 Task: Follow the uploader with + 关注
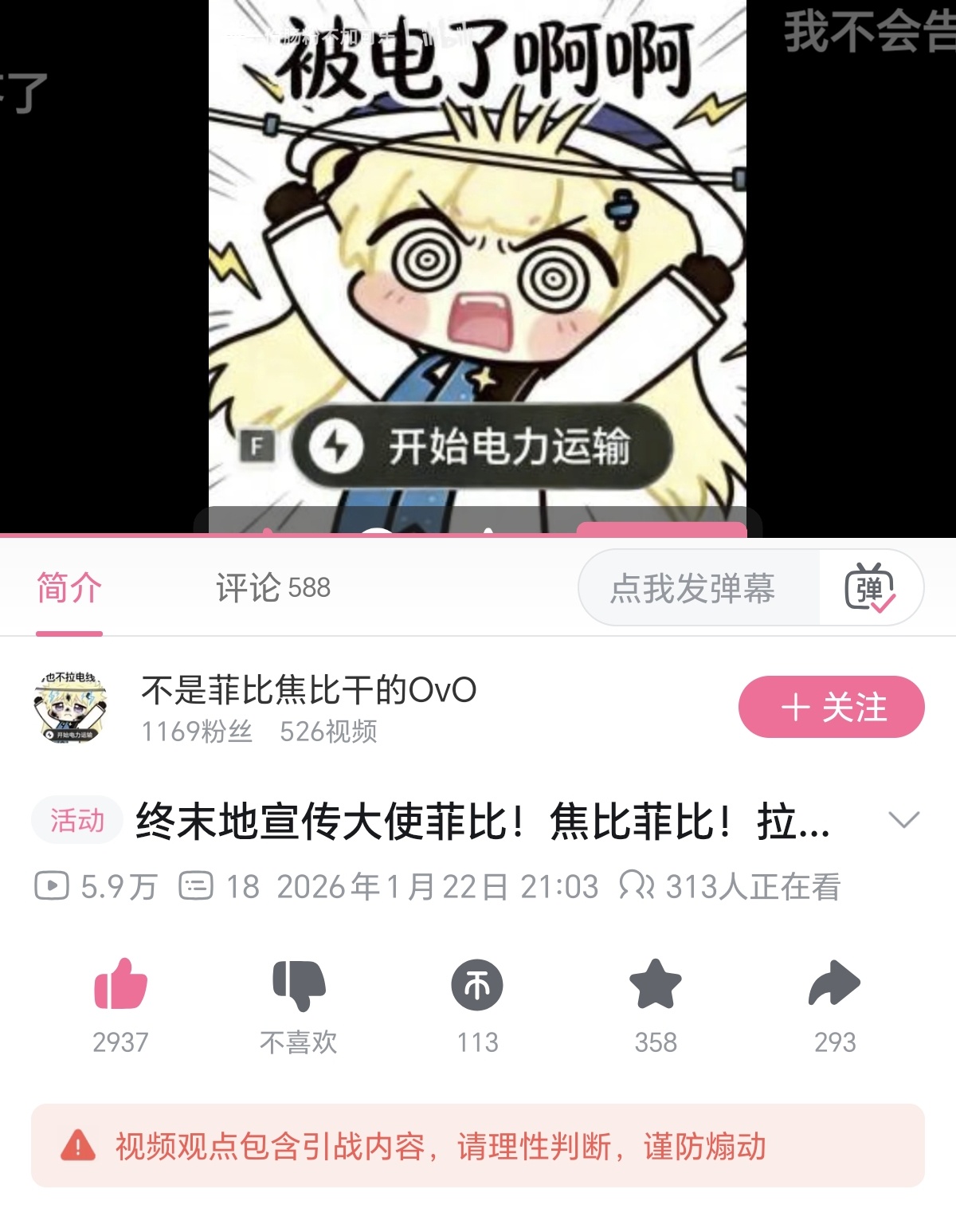coord(831,707)
